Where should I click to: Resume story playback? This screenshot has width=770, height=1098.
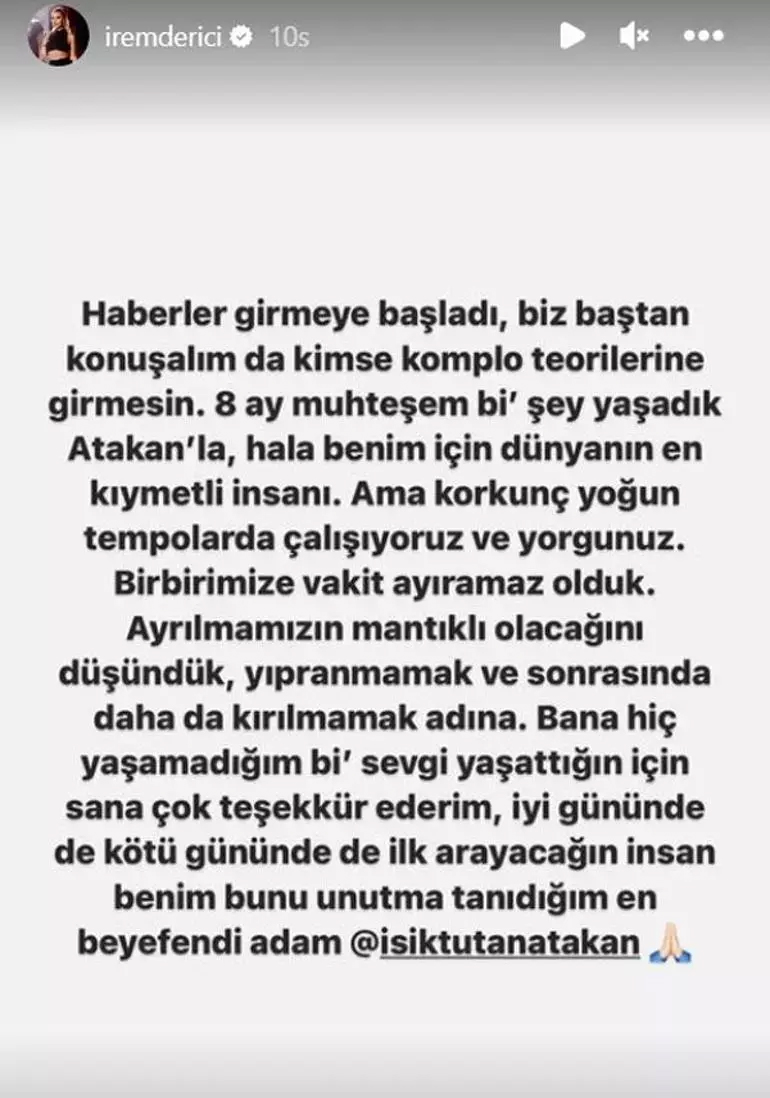pyautogui.click(x=572, y=37)
